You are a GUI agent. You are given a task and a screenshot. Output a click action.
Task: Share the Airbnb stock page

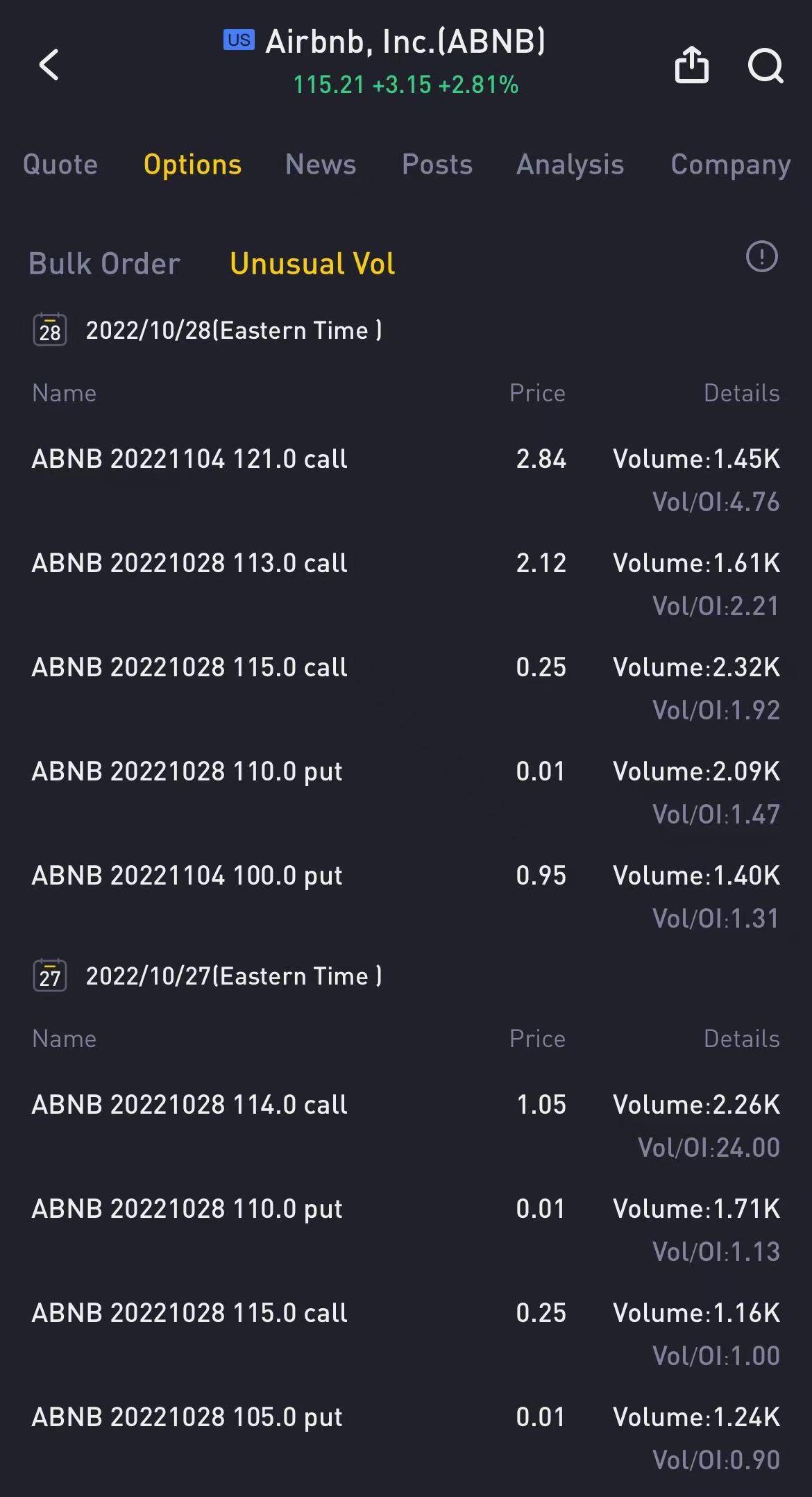pos(691,65)
